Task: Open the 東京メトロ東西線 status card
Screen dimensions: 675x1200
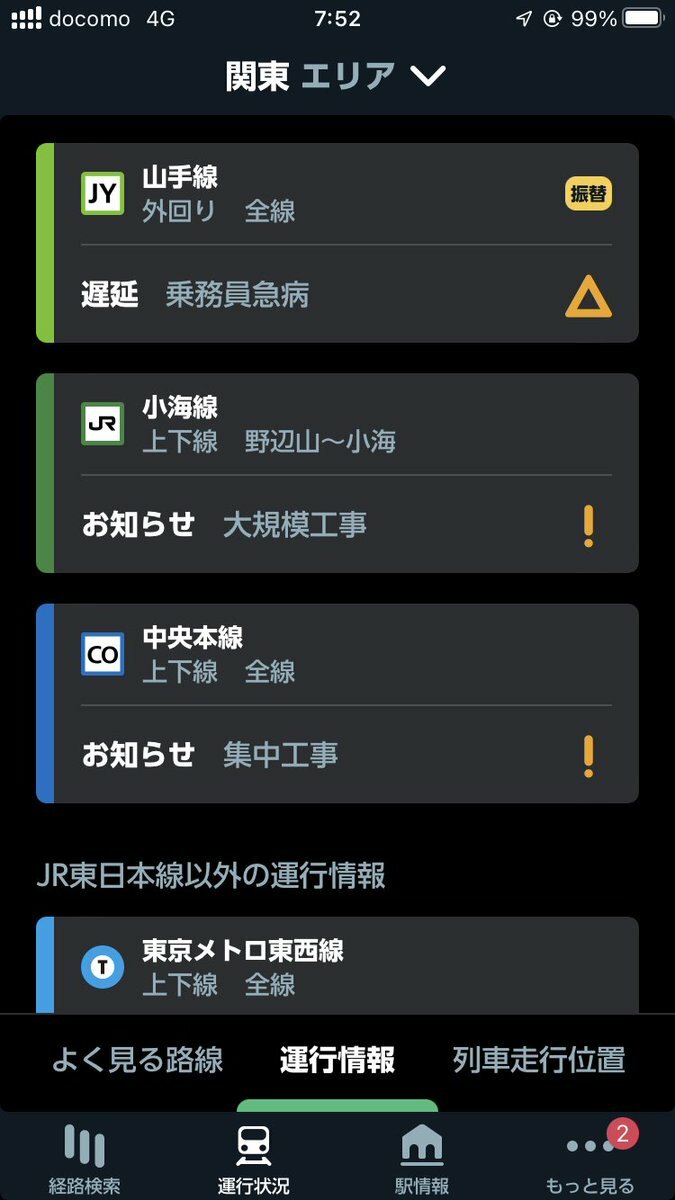Action: (x=337, y=966)
